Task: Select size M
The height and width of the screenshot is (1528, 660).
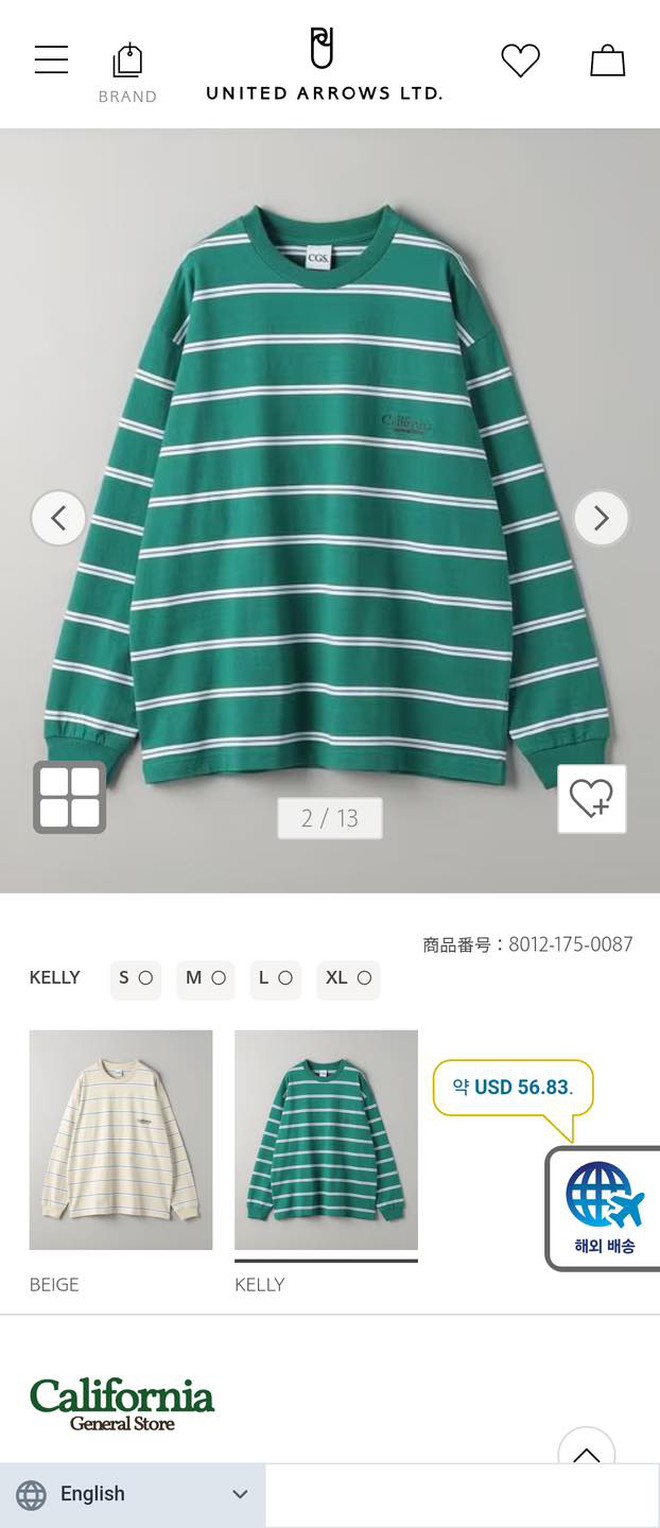Action: pyautogui.click(x=205, y=978)
